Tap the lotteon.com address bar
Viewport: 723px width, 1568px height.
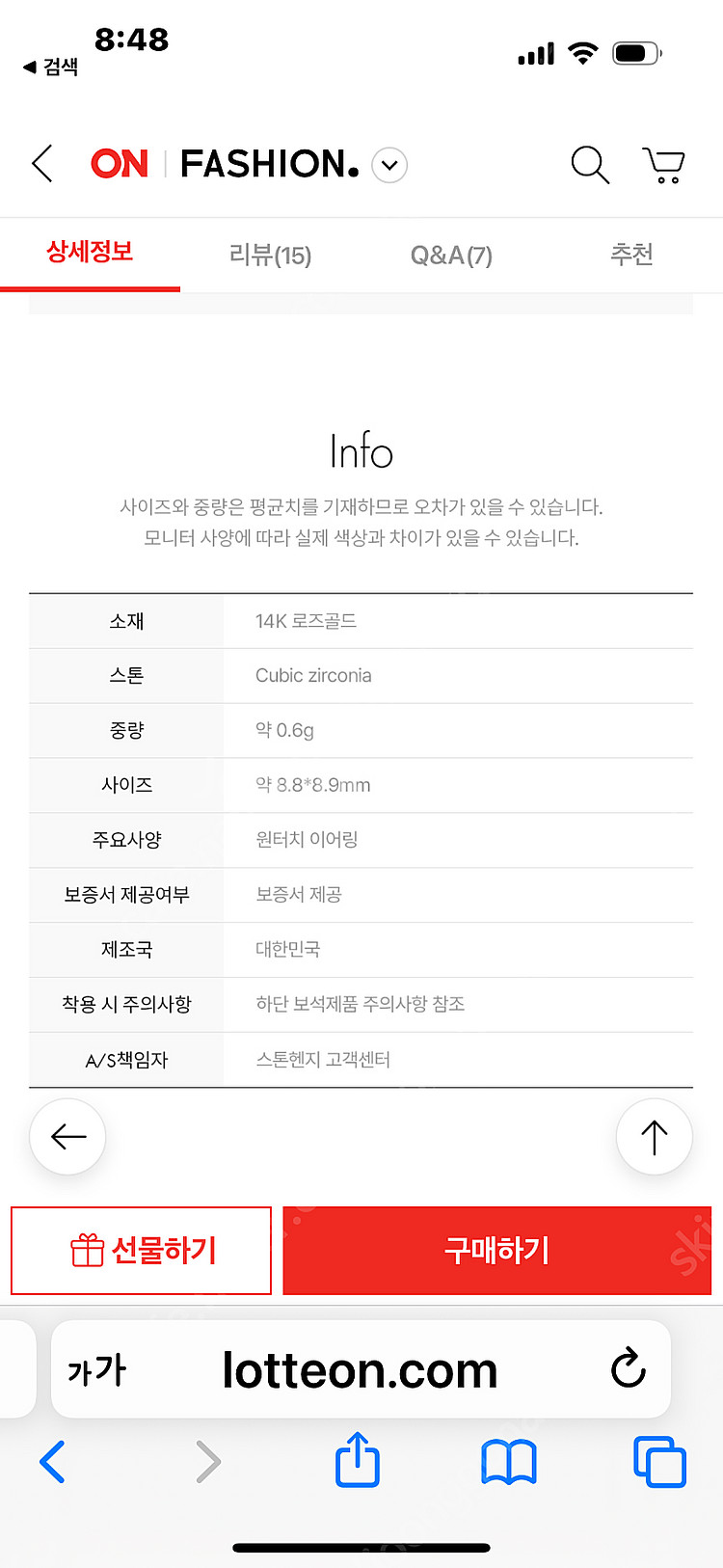360,1369
